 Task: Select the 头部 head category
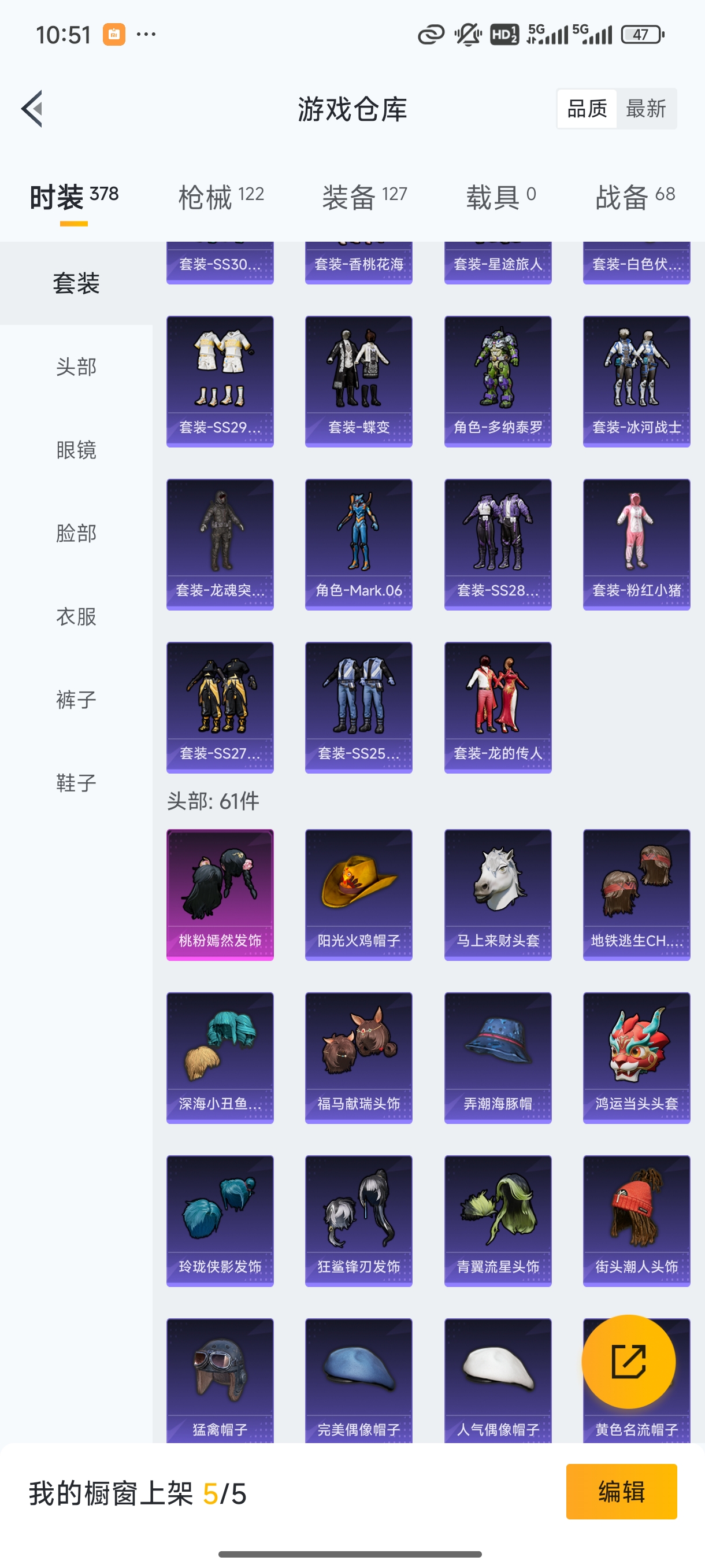point(76,367)
